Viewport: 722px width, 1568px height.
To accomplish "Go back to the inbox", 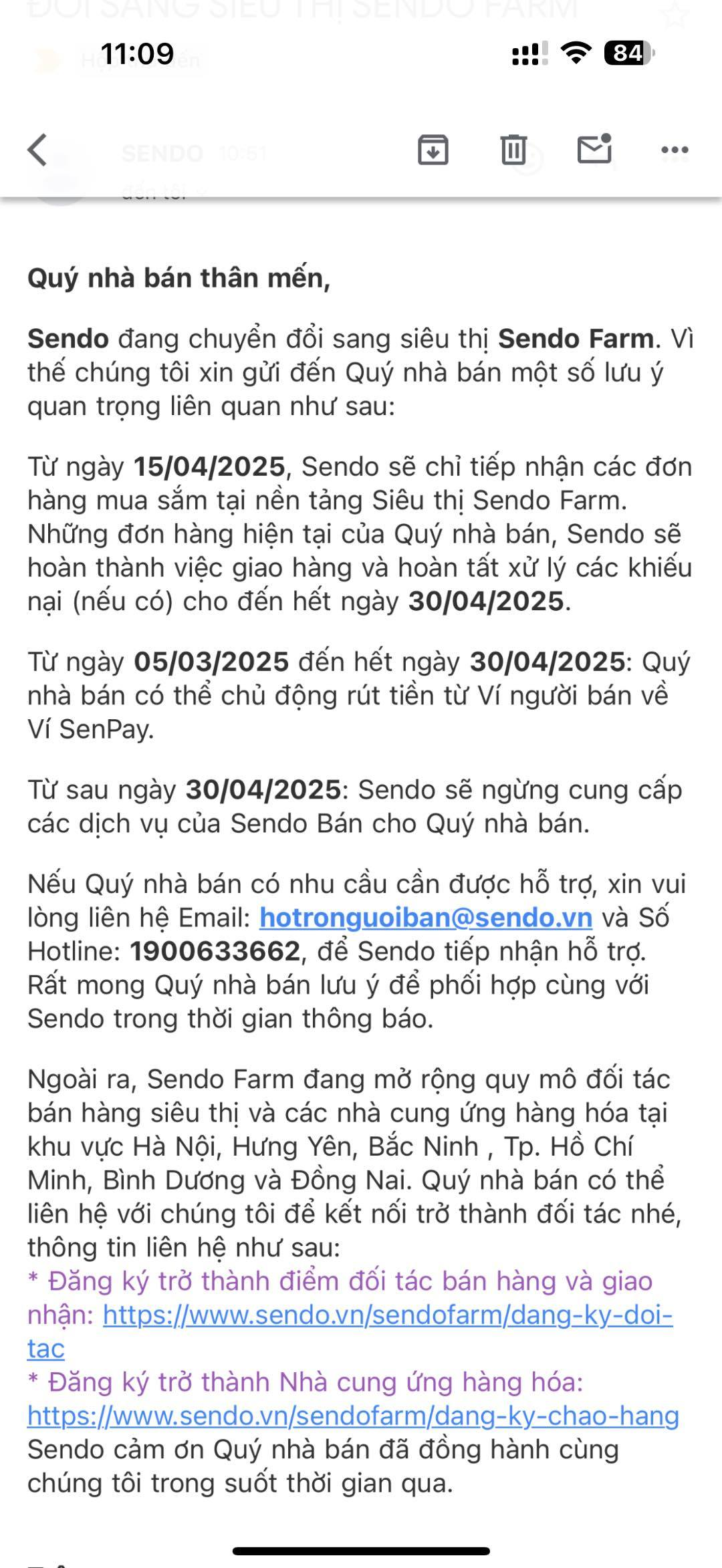I will pos(38,150).
